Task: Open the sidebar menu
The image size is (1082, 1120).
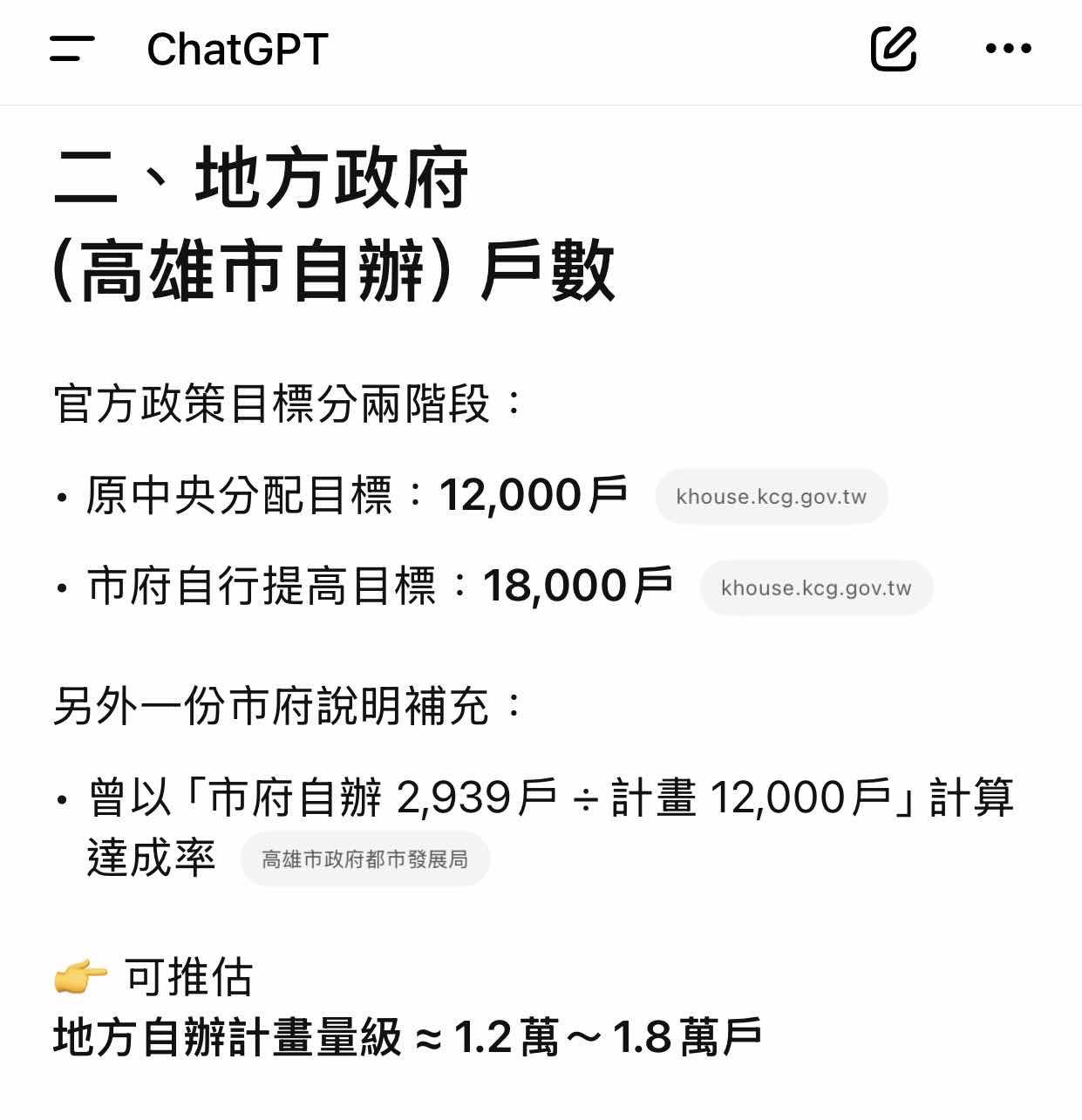Action: coord(71,49)
